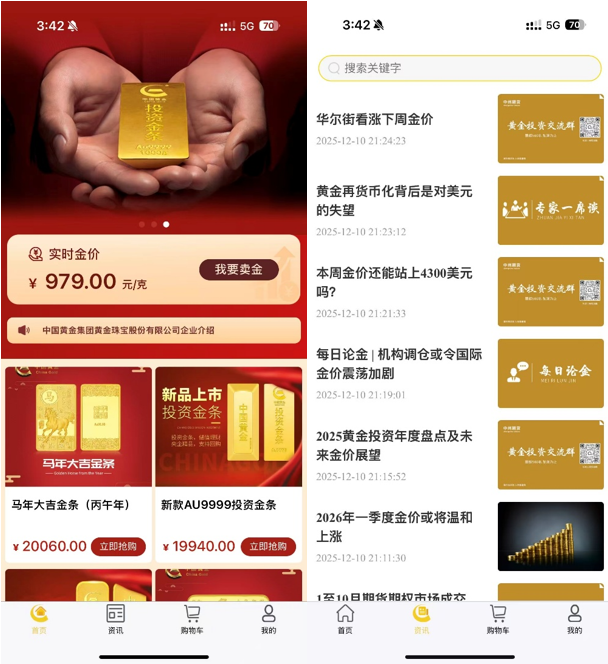Tap 立即抢购 for 马年大吉金条
Screen dimensions: 608x664
click(x=118, y=546)
